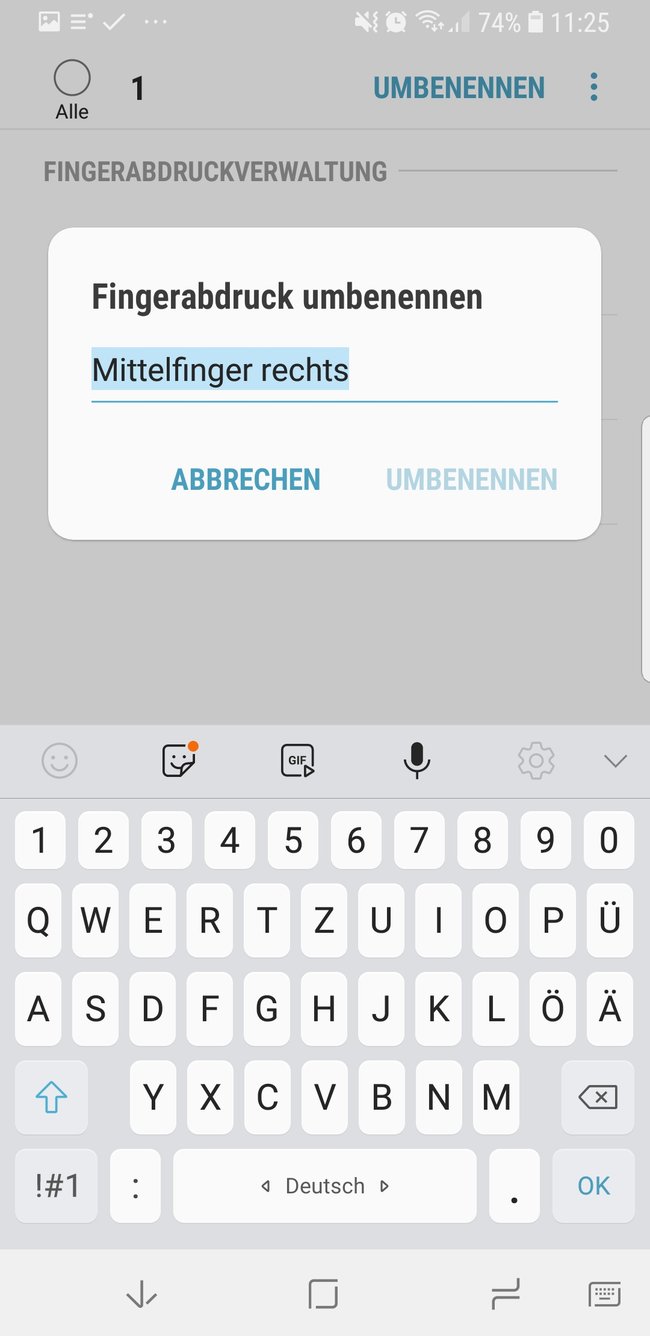Image resolution: width=650 pixels, height=1336 pixels.
Task: Open keyboard settings gear
Action: (x=536, y=762)
